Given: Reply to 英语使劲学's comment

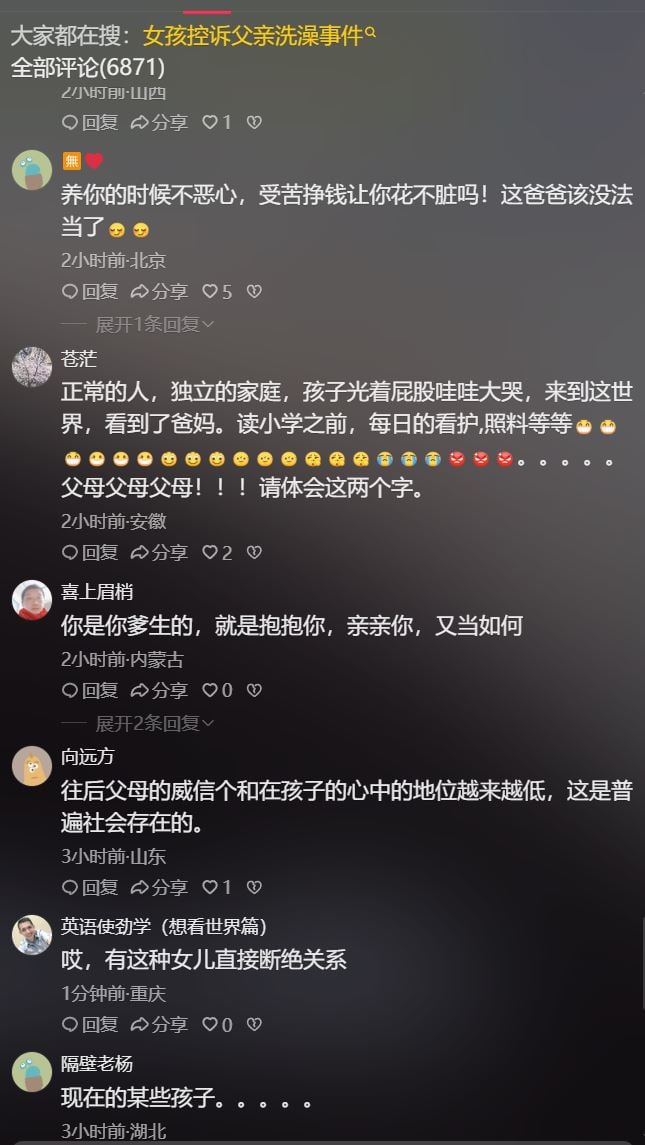Looking at the screenshot, I should point(90,1025).
